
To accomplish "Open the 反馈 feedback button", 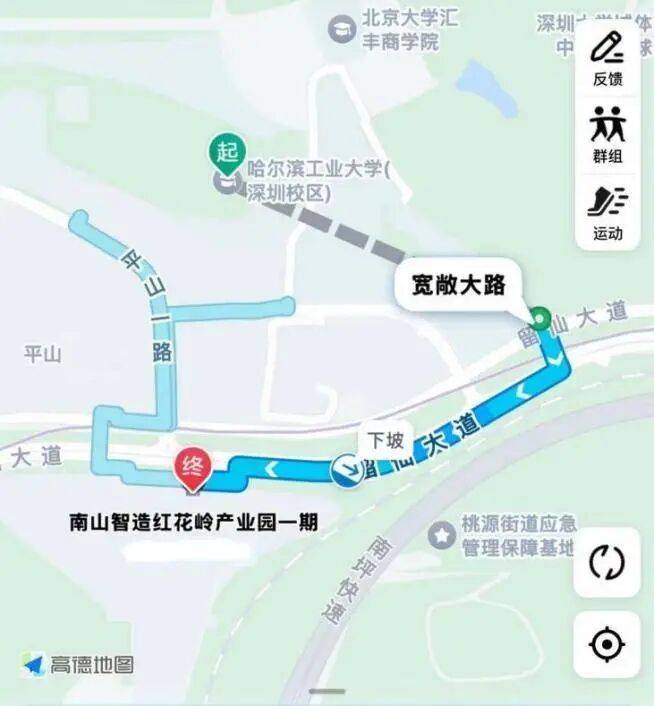I will 607,58.
